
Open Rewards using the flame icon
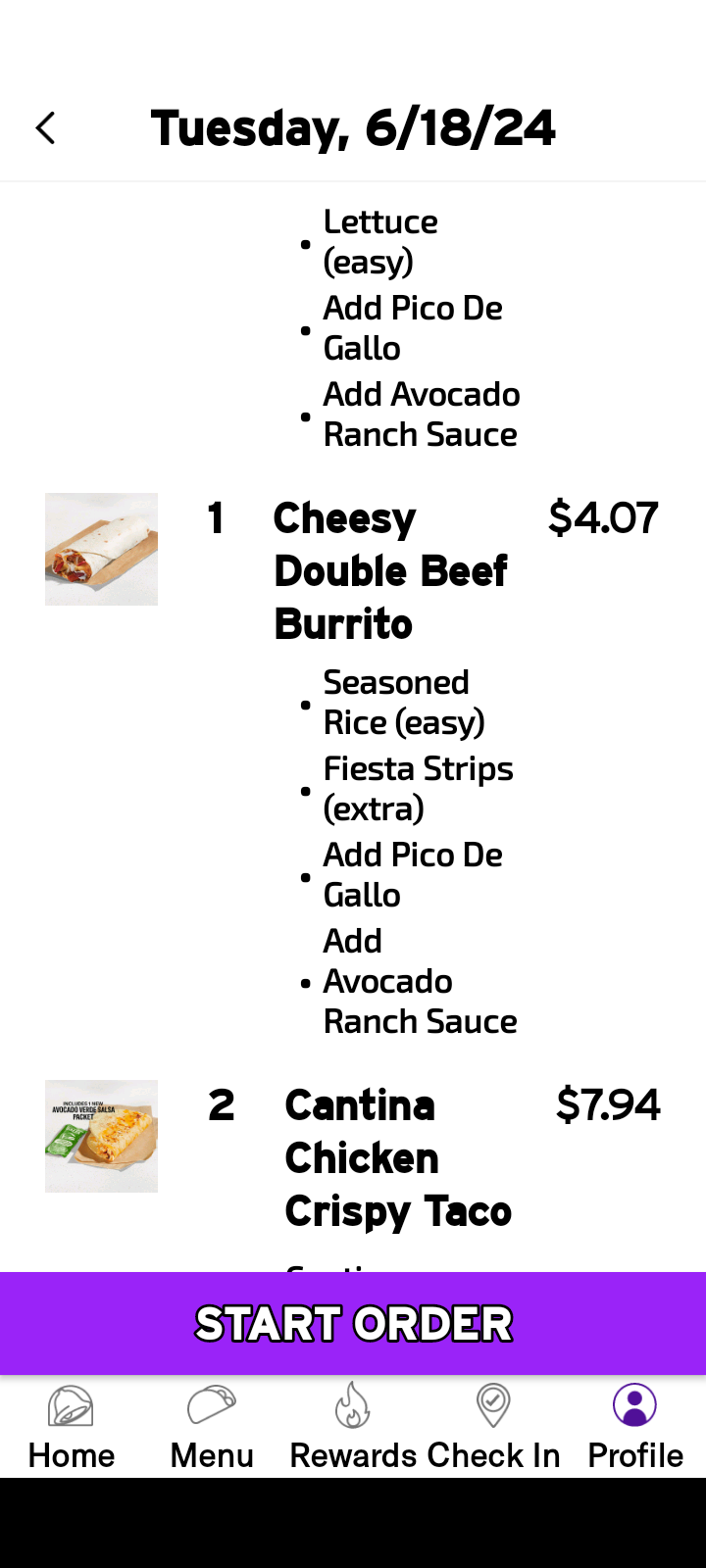tap(353, 1405)
